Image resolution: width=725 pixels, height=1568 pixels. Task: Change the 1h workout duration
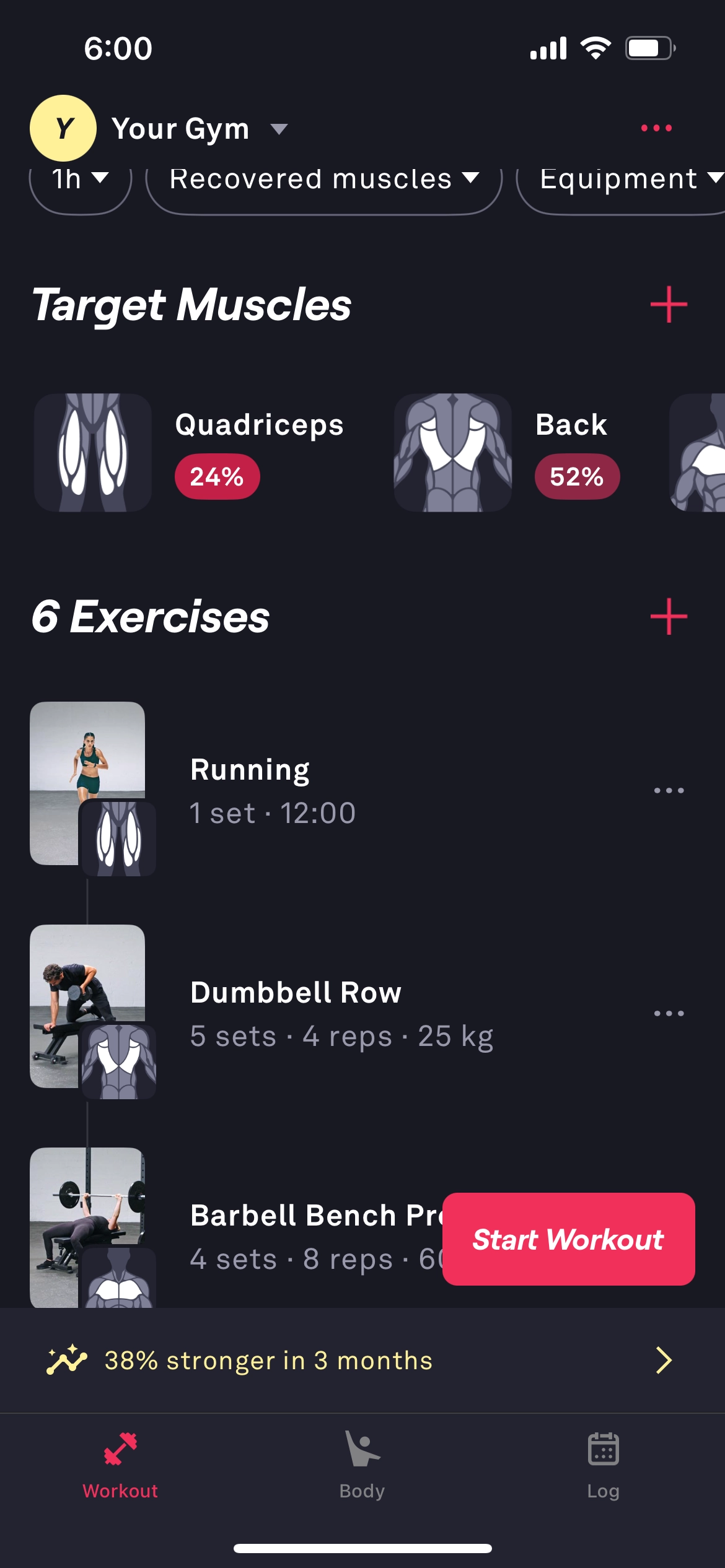click(80, 181)
